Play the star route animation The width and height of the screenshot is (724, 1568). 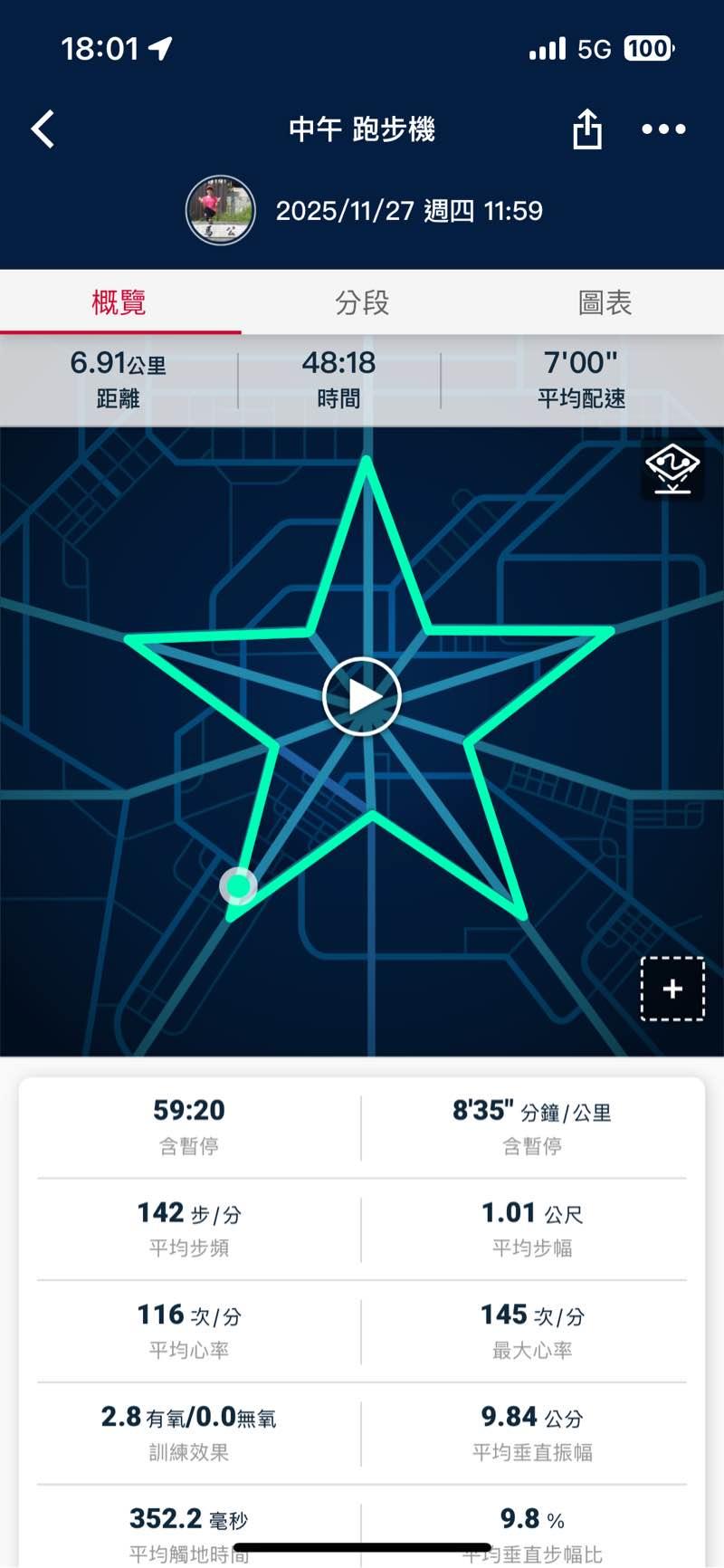pos(362,696)
